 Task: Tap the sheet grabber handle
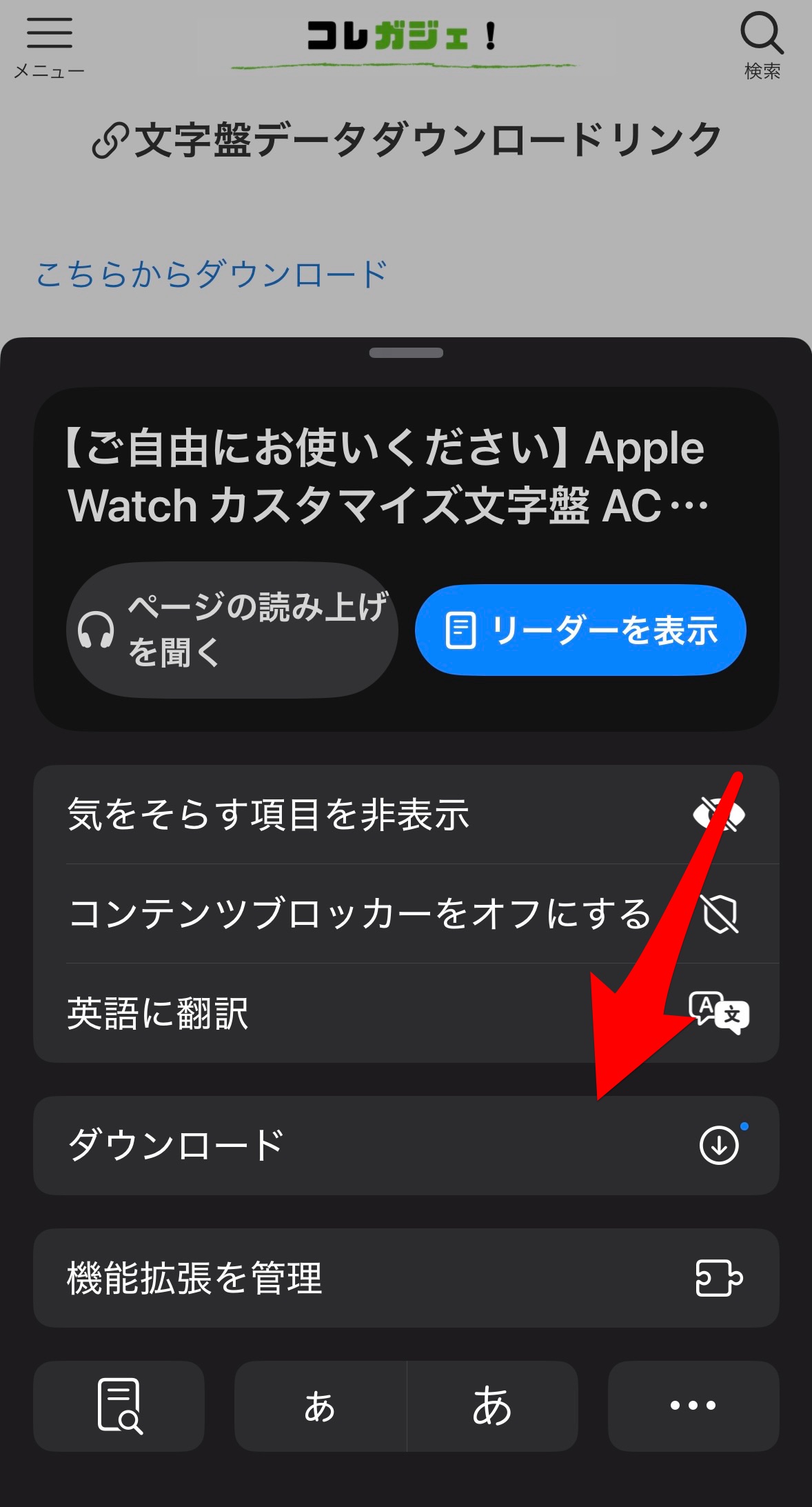click(x=406, y=353)
